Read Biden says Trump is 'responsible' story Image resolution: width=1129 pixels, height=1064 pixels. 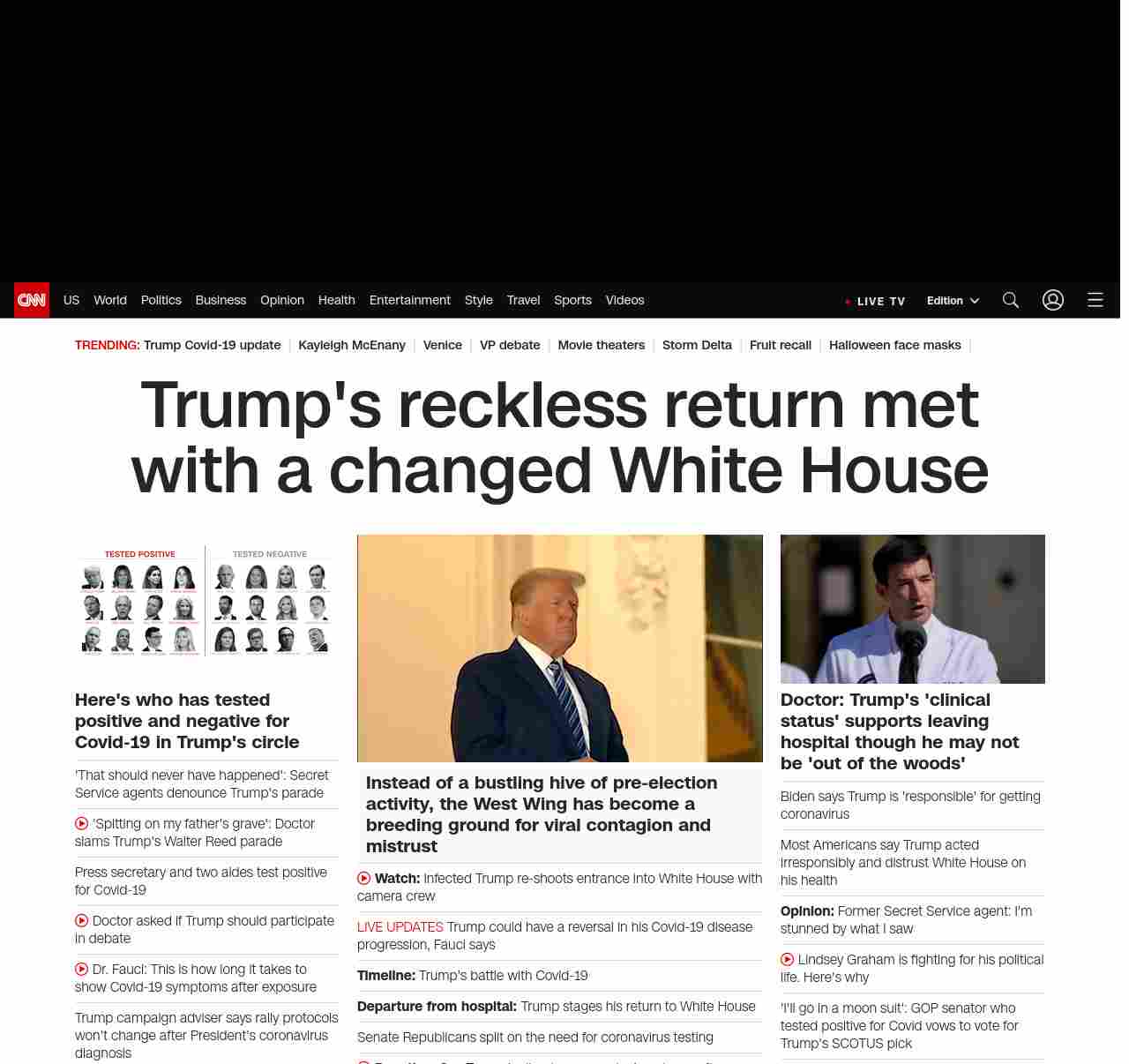pyautogui.click(x=909, y=805)
